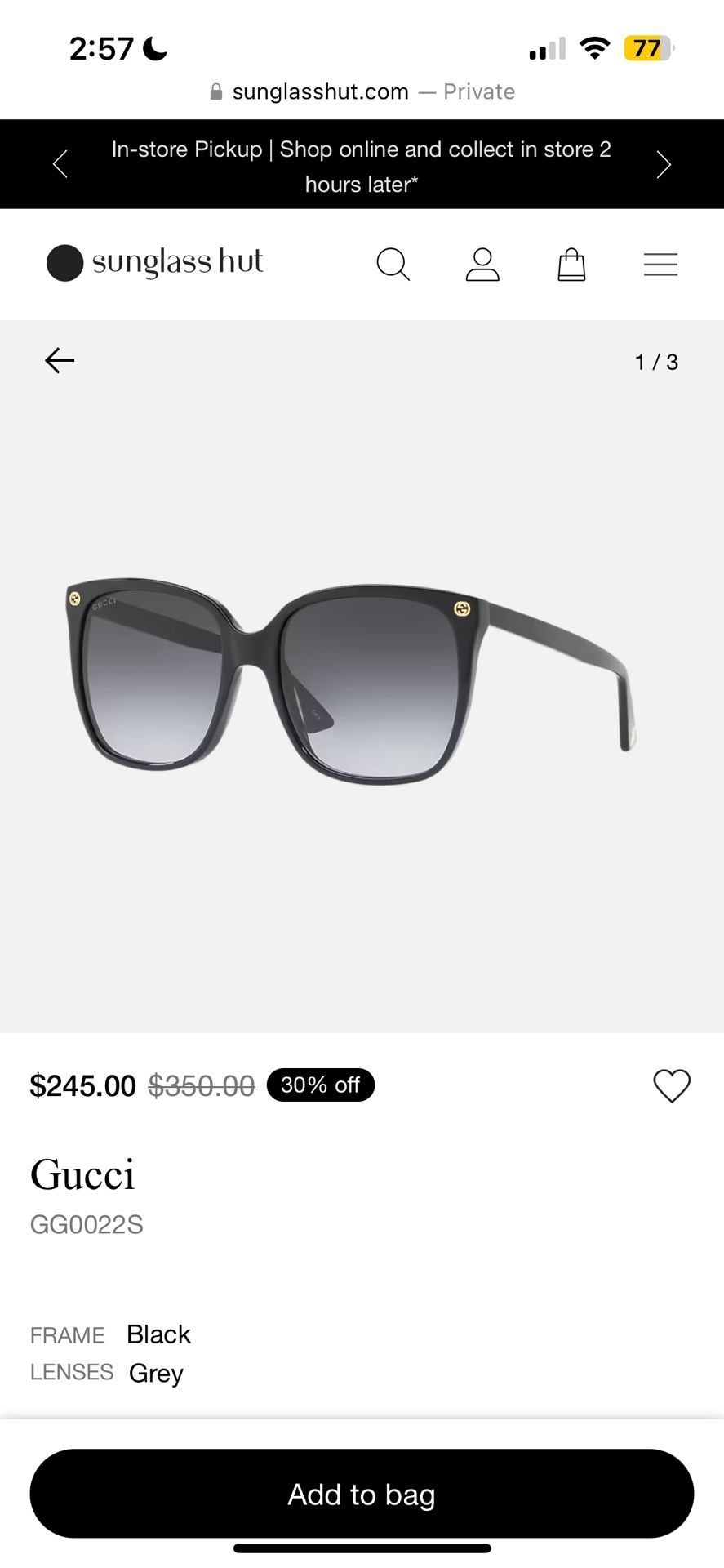Screen dimensions: 724x1568
Task: Tap the Wi-Fi icon in the status bar
Action: coord(595,48)
